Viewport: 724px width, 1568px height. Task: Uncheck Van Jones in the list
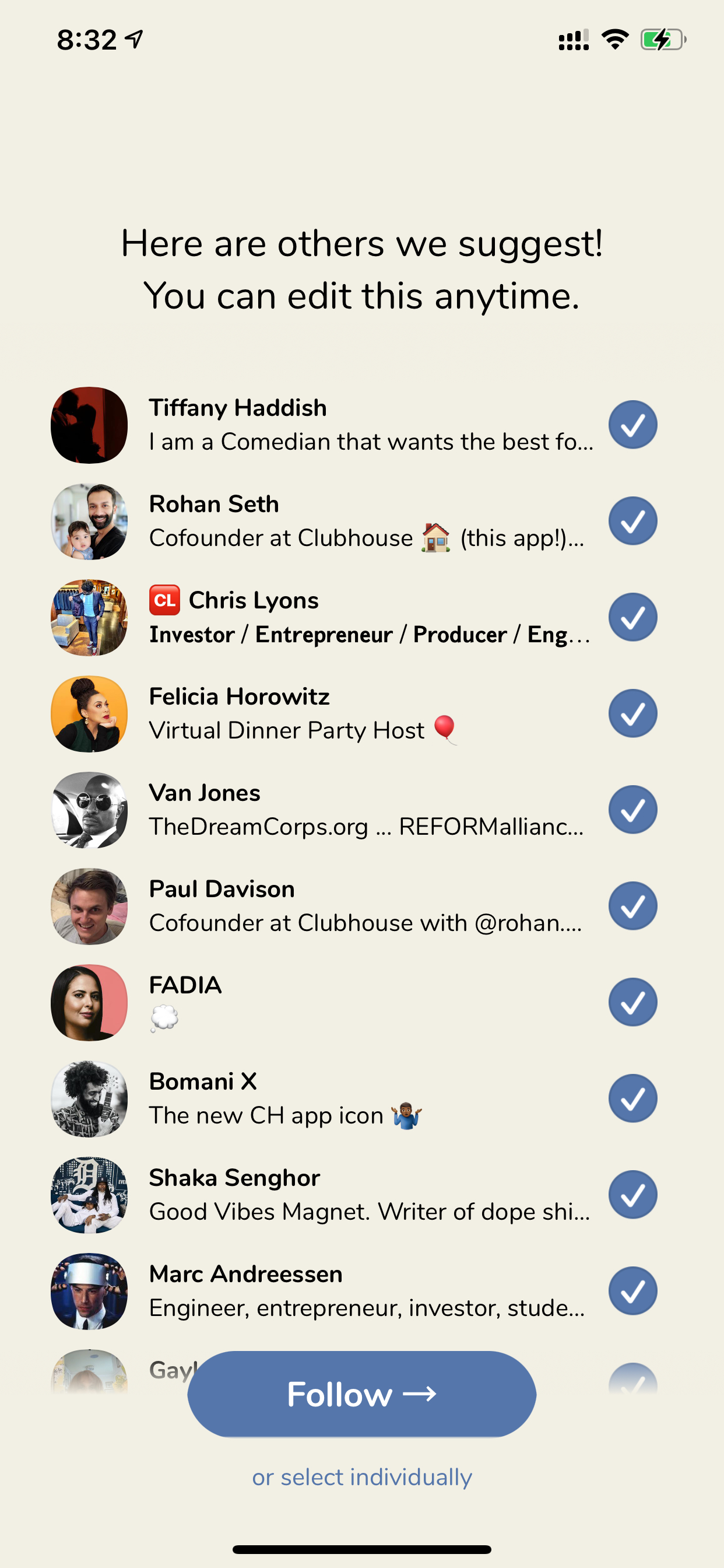point(632,809)
